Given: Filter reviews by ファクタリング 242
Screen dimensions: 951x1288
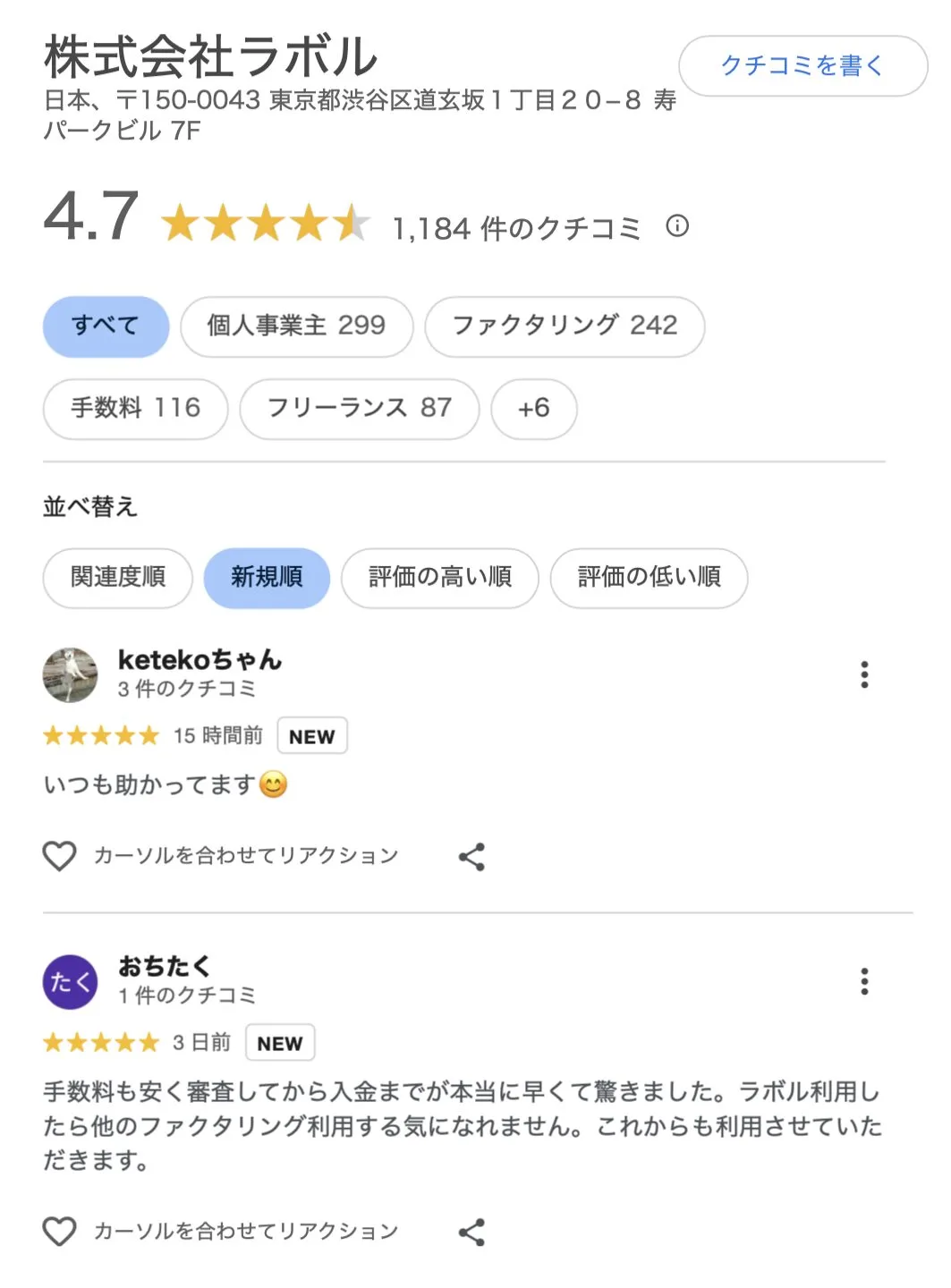Looking at the screenshot, I should [x=565, y=326].
